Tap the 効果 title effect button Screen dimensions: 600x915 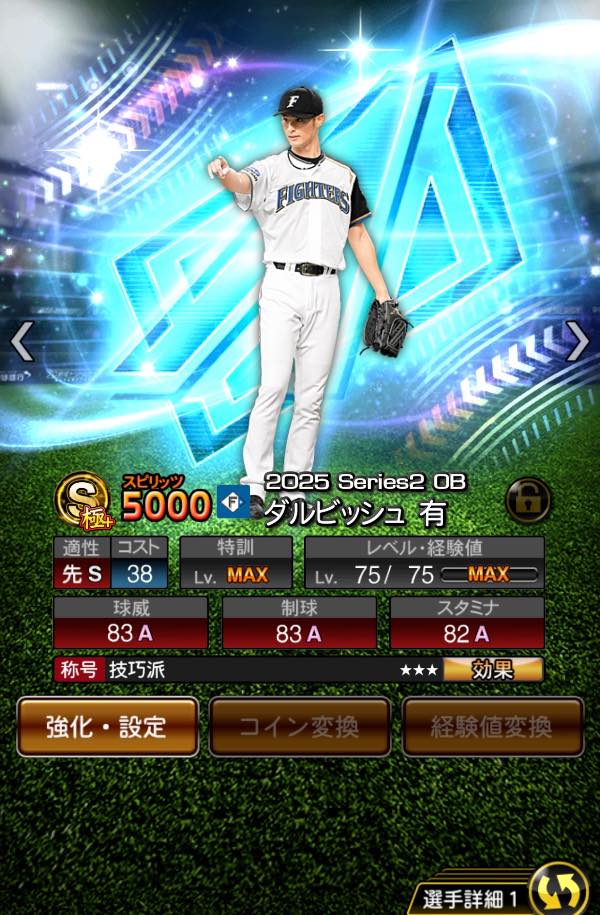point(493,670)
